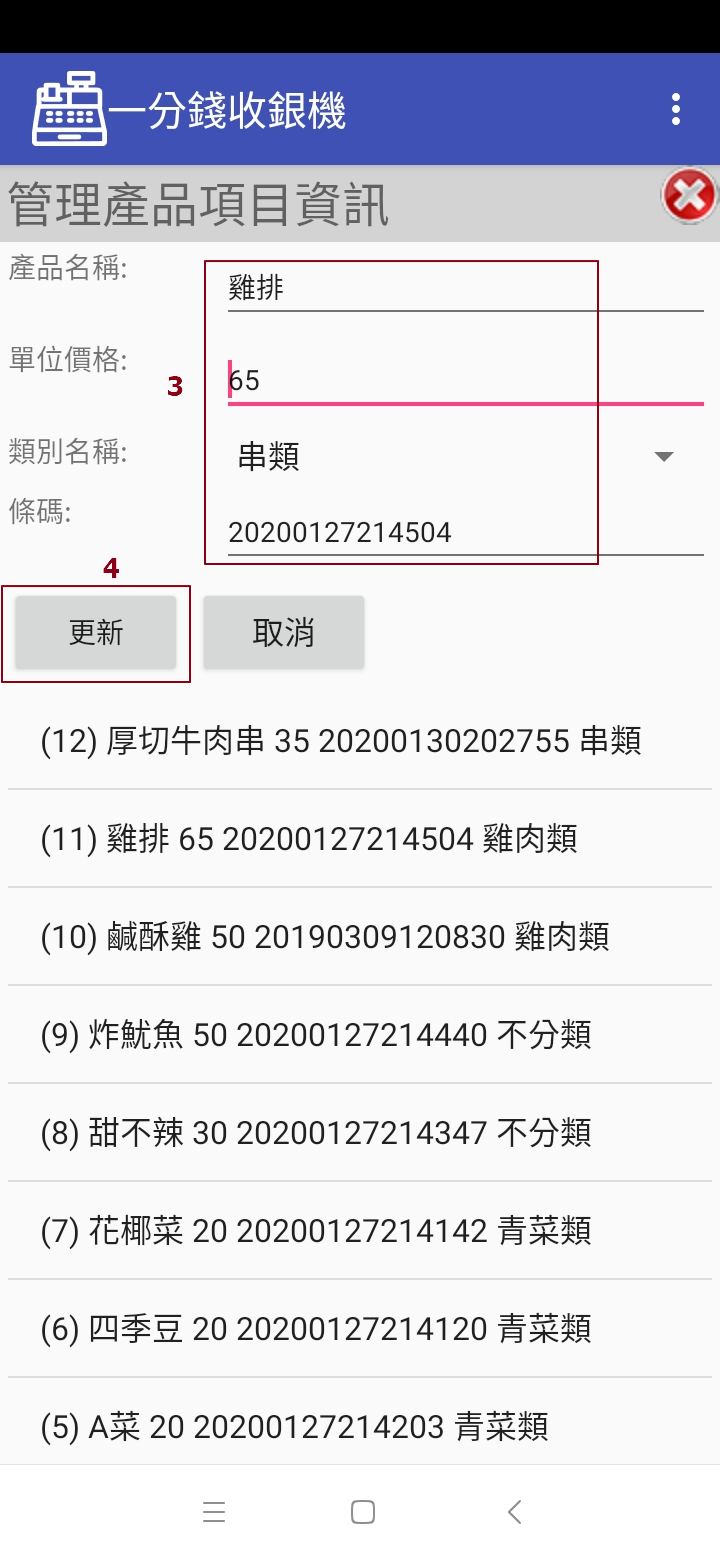Tap the 更新 button
Image resolution: width=720 pixels, height=1560 pixels.
click(96, 633)
